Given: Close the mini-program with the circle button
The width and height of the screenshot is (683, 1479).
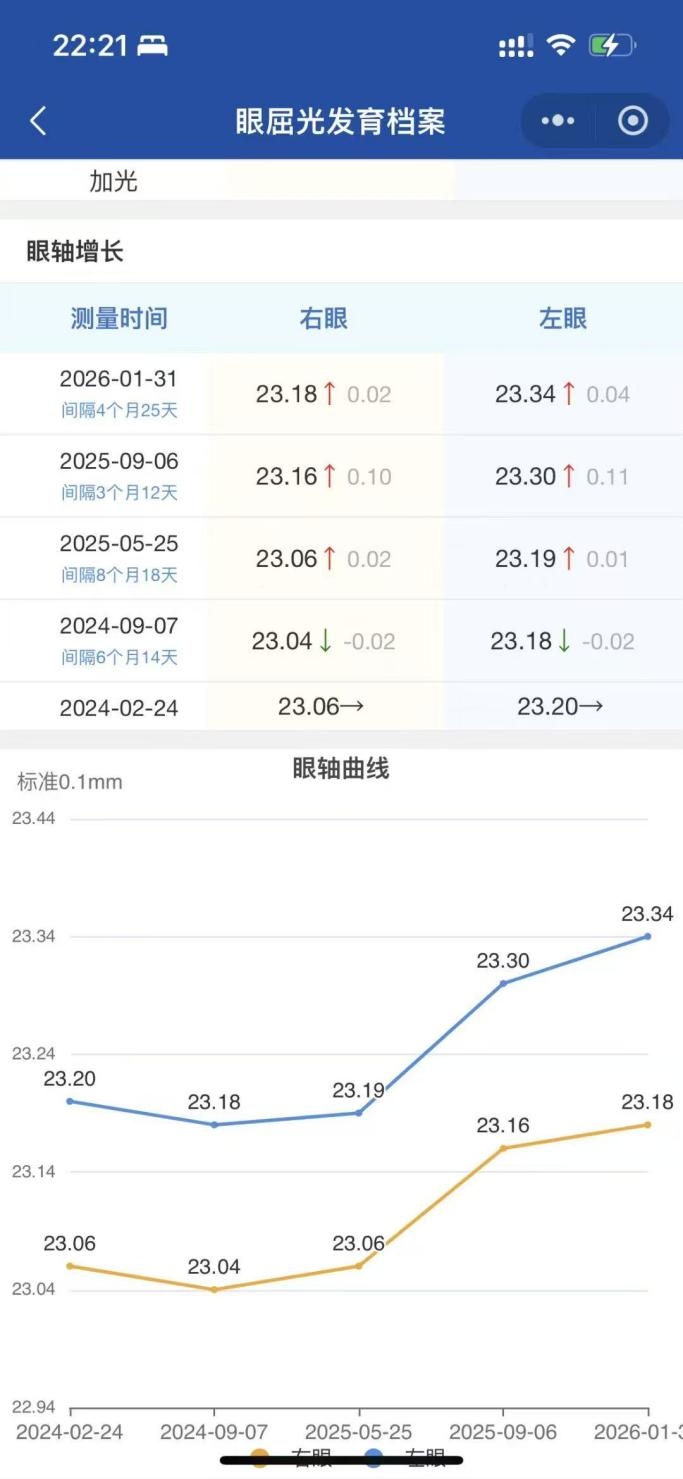Looking at the screenshot, I should click(x=633, y=121).
